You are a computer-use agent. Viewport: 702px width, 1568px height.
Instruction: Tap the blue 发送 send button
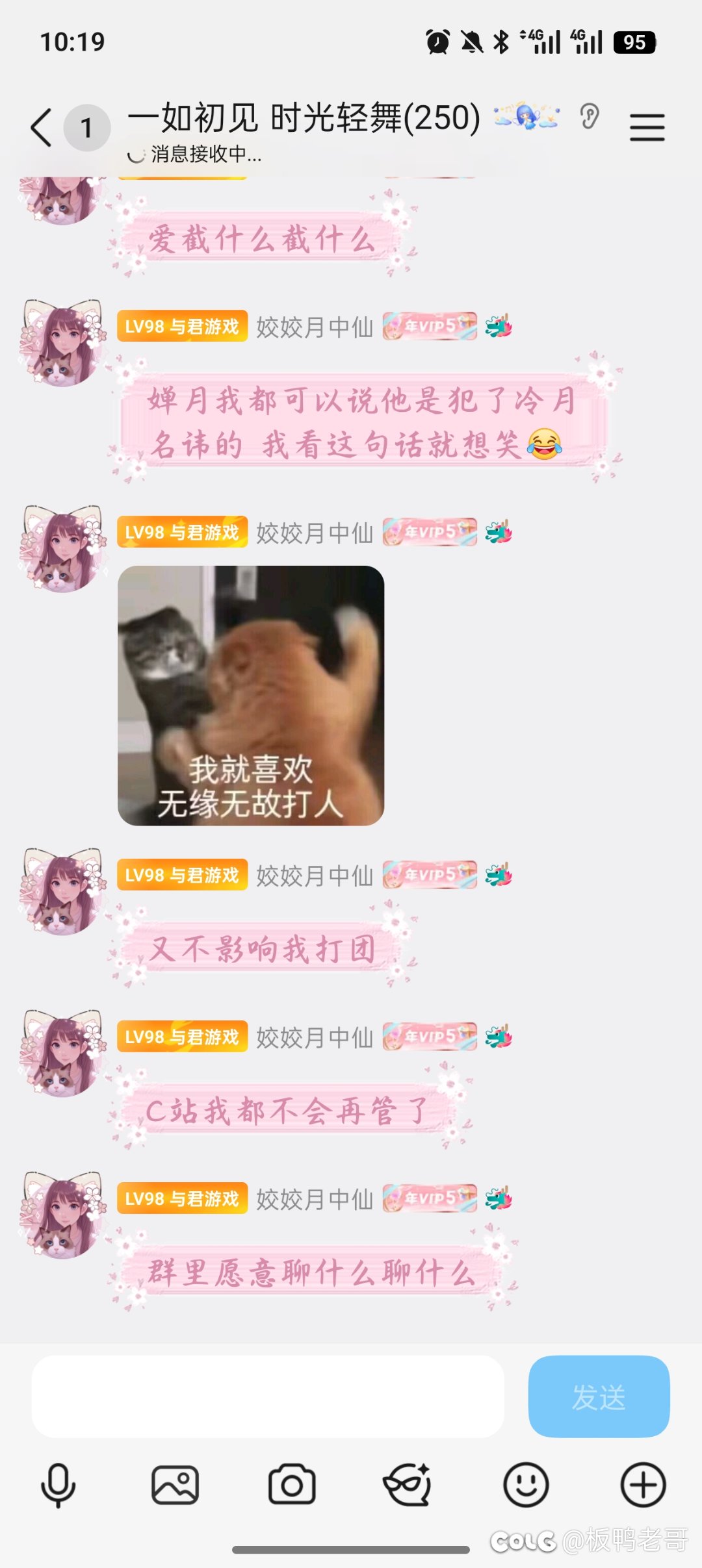(x=599, y=1396)
